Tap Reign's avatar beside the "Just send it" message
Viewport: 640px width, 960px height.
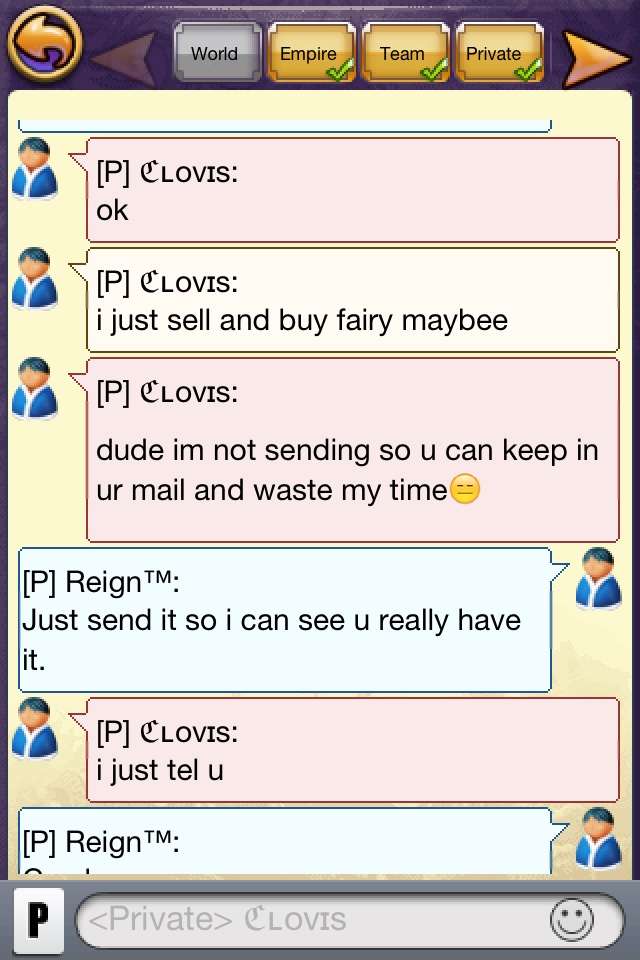pyautogui.click(x=600, y=578)
